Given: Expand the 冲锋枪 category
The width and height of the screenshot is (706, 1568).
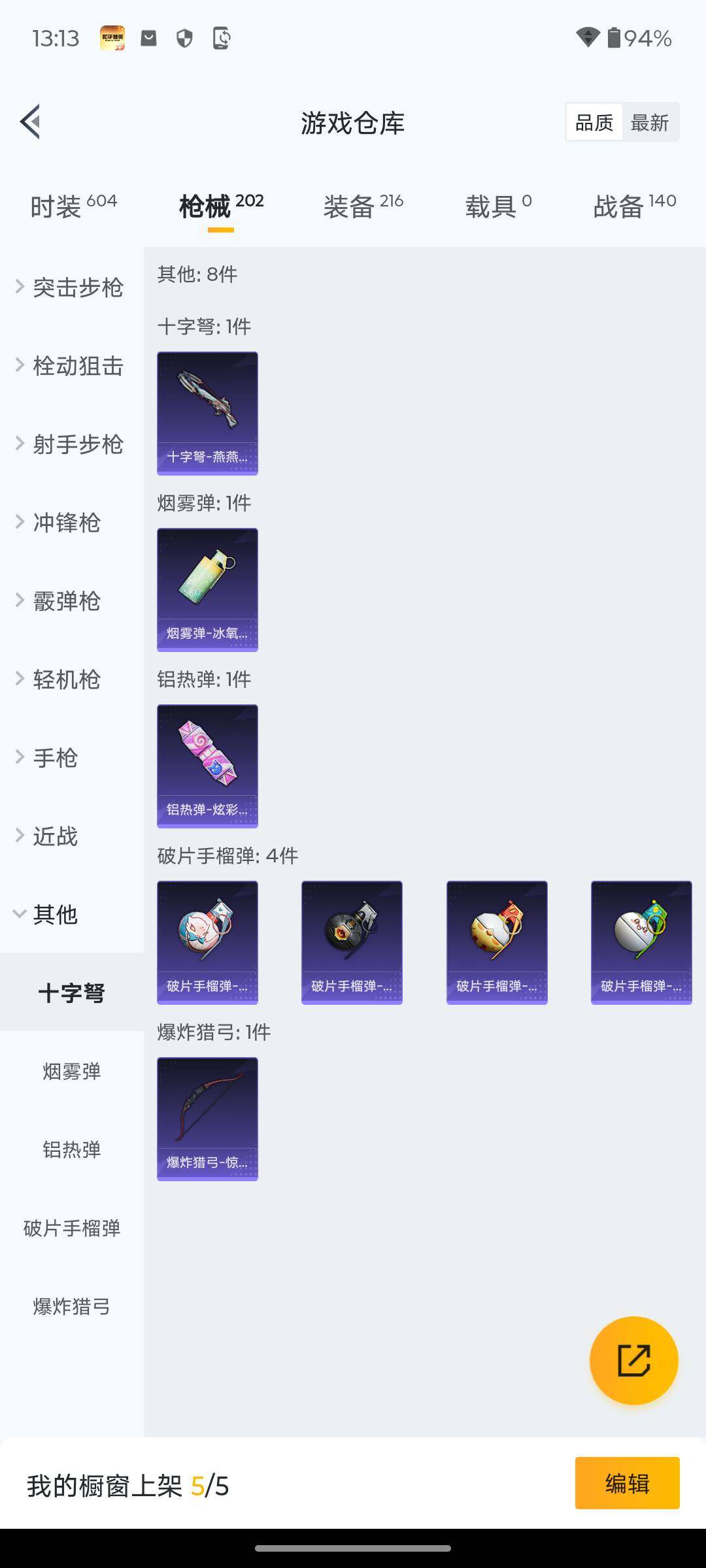Looking at the screenshot, I should point(65,523).
